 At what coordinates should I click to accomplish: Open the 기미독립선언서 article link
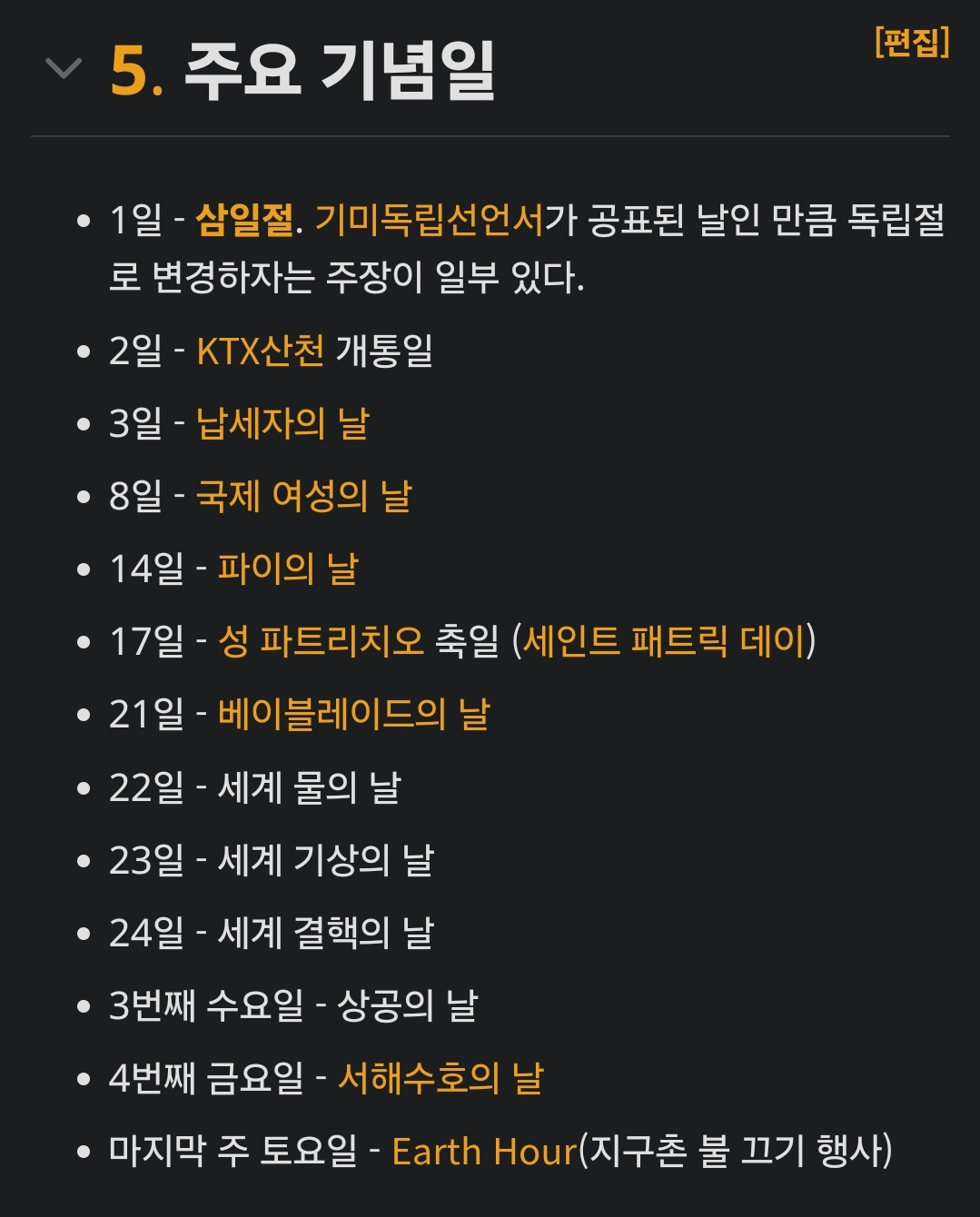429,221
